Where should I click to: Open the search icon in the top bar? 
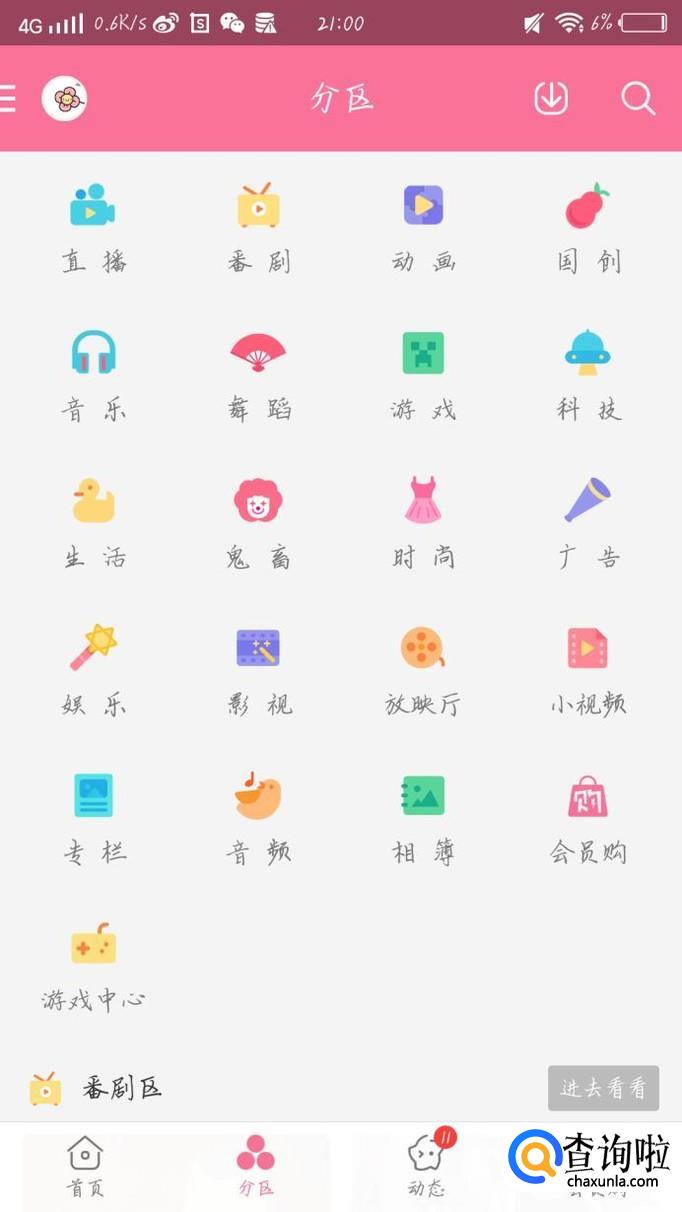(x=637, y=99)
